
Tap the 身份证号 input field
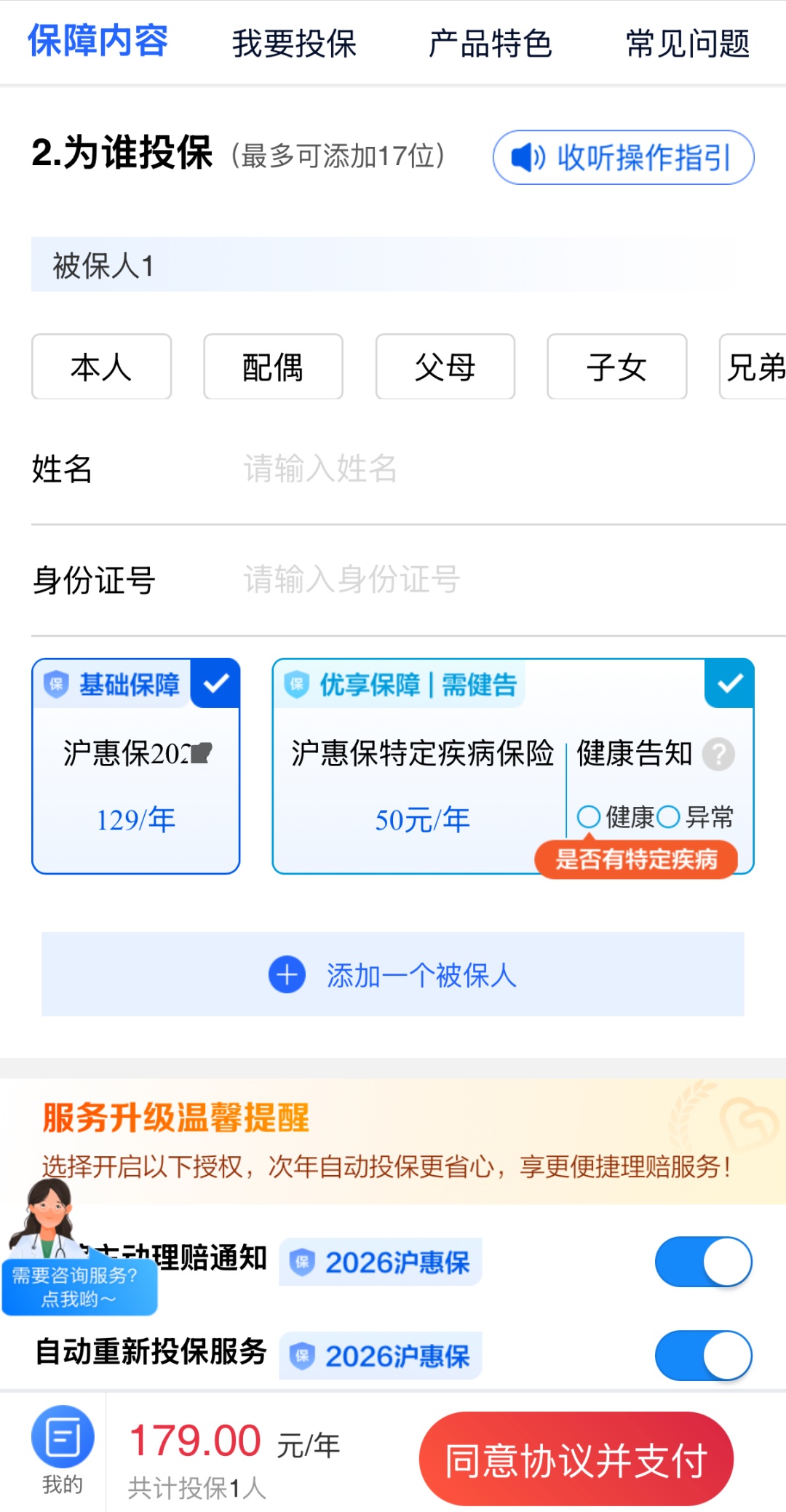pos(408,580)
